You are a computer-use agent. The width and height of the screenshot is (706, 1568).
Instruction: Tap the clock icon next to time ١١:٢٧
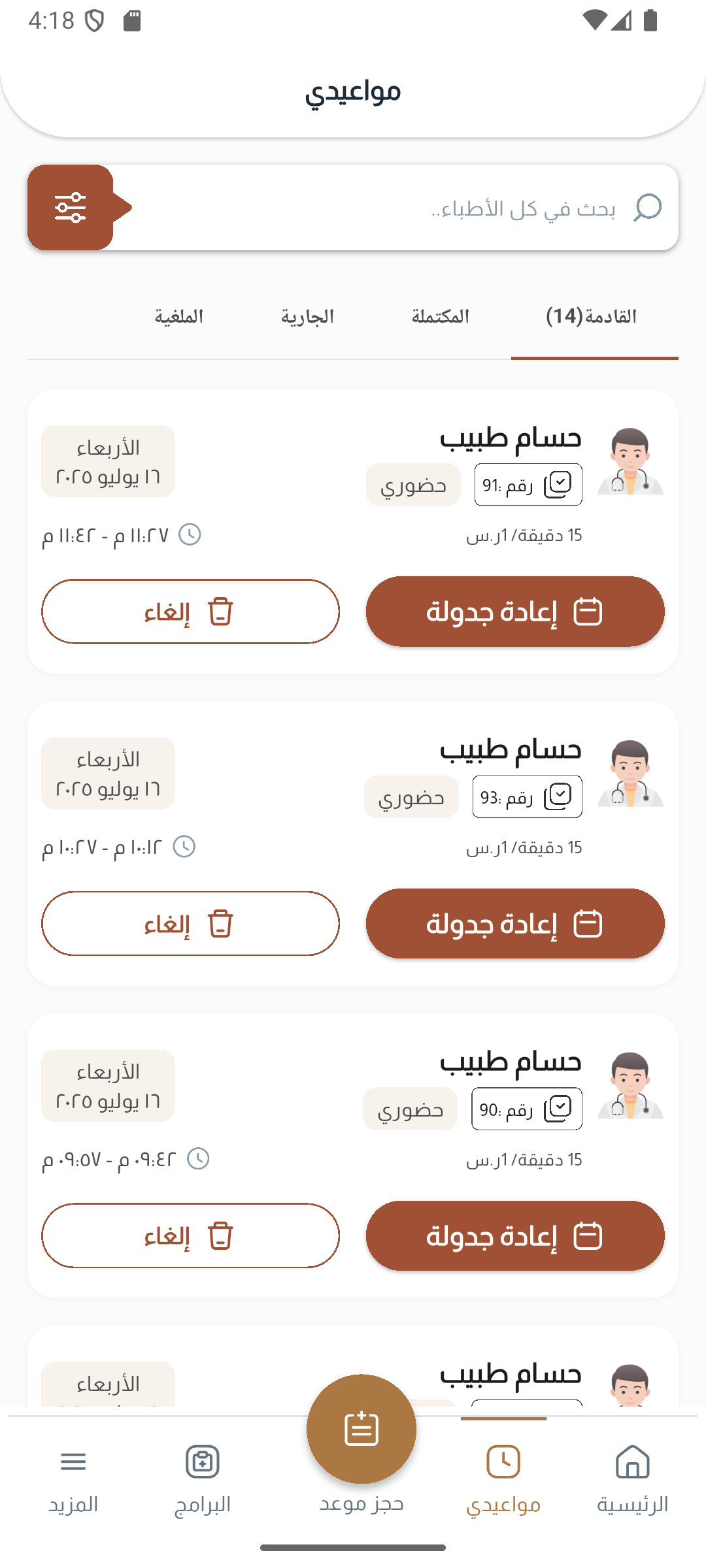click(x=190, y=534)
